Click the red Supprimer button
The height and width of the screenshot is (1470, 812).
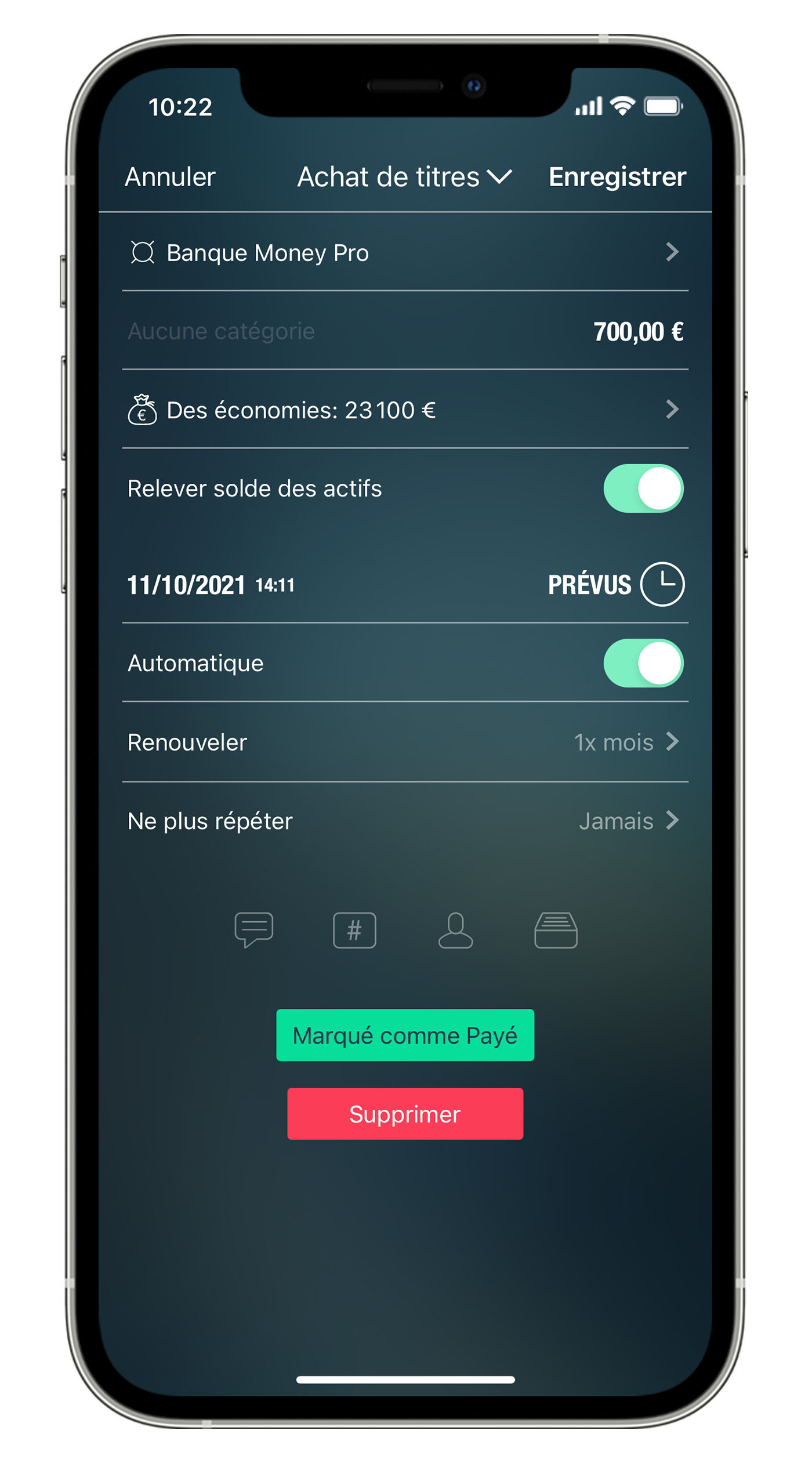tap(404, 1114)
